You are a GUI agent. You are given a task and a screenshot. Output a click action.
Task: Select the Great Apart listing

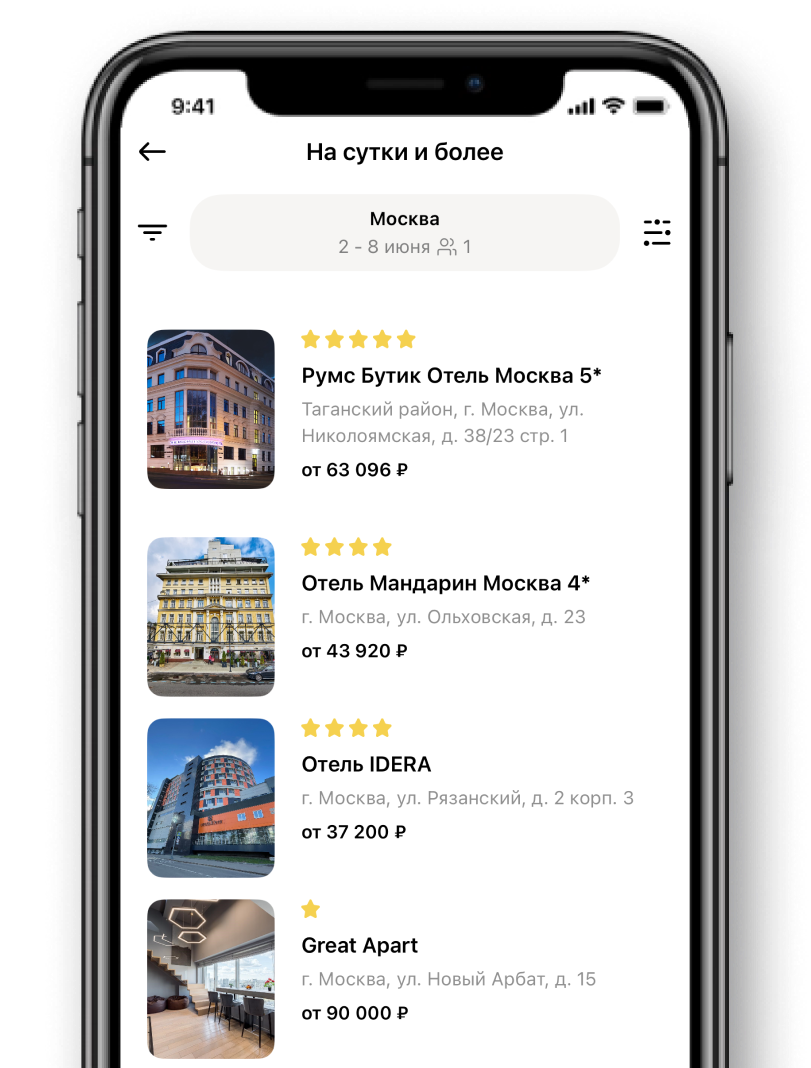tap(360, 946)
